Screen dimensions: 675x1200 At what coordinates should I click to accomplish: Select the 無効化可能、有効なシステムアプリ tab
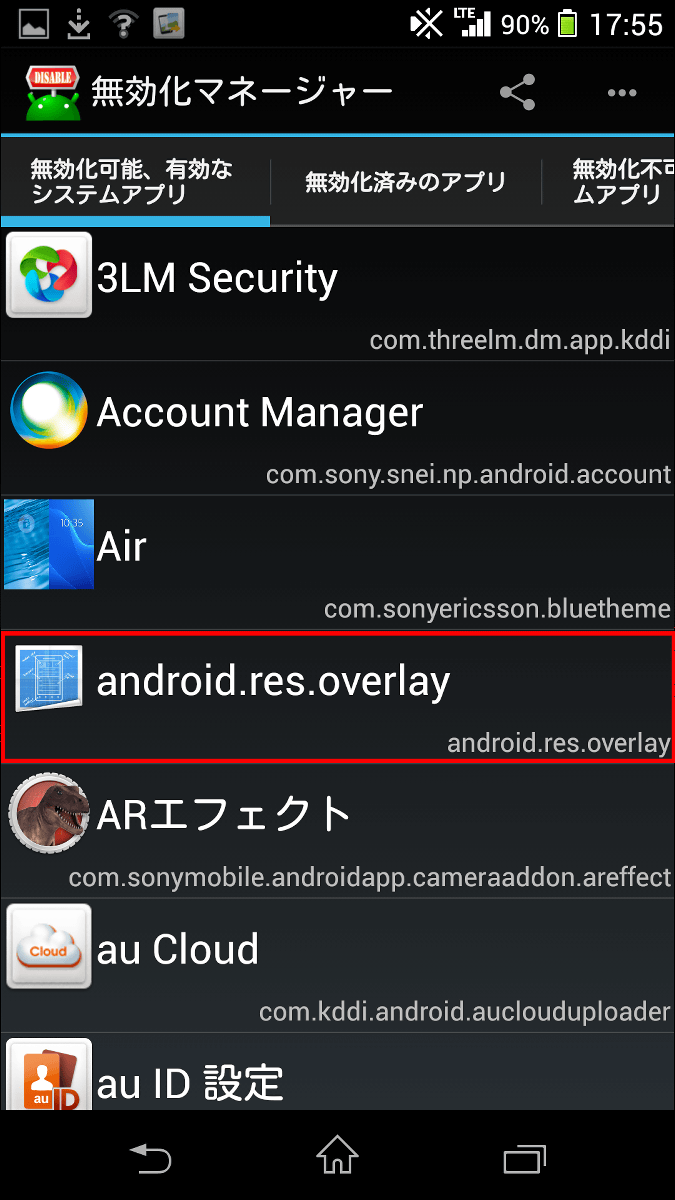tap(135, 182)
